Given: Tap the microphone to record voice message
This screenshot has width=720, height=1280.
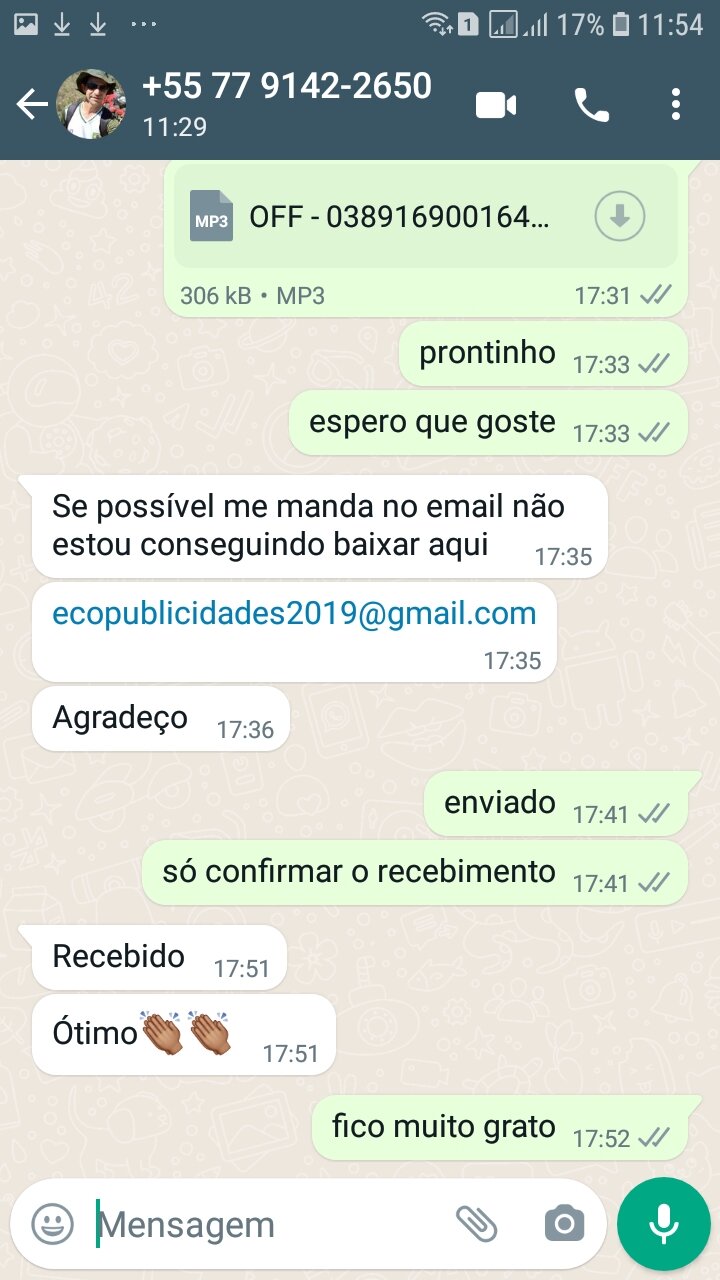Looking at the screenshot, I should coord(664,1224).
